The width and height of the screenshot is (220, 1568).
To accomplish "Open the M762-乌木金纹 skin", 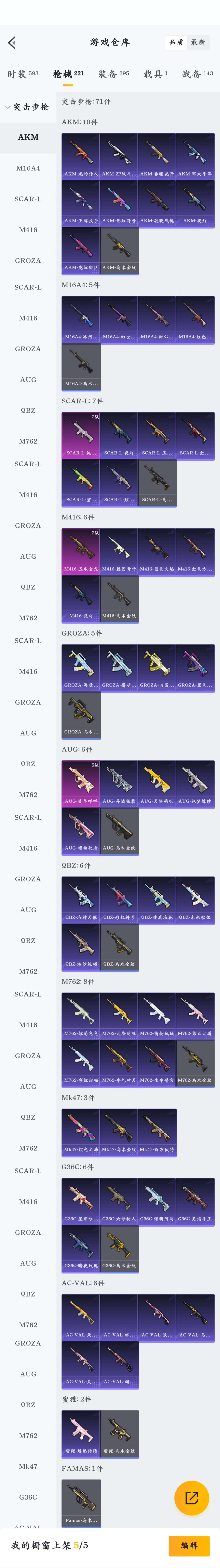I will point(195,1062).
